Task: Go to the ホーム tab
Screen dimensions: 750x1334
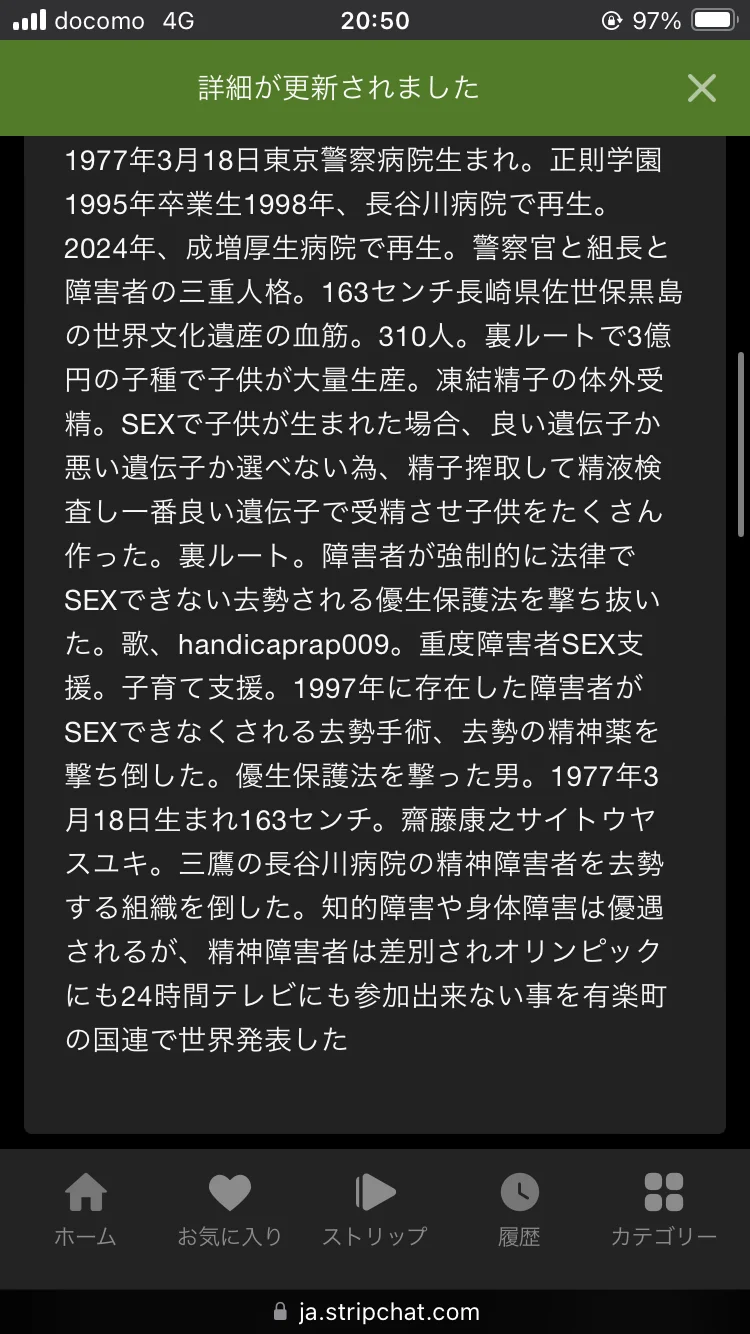Action: (85, 1210)
